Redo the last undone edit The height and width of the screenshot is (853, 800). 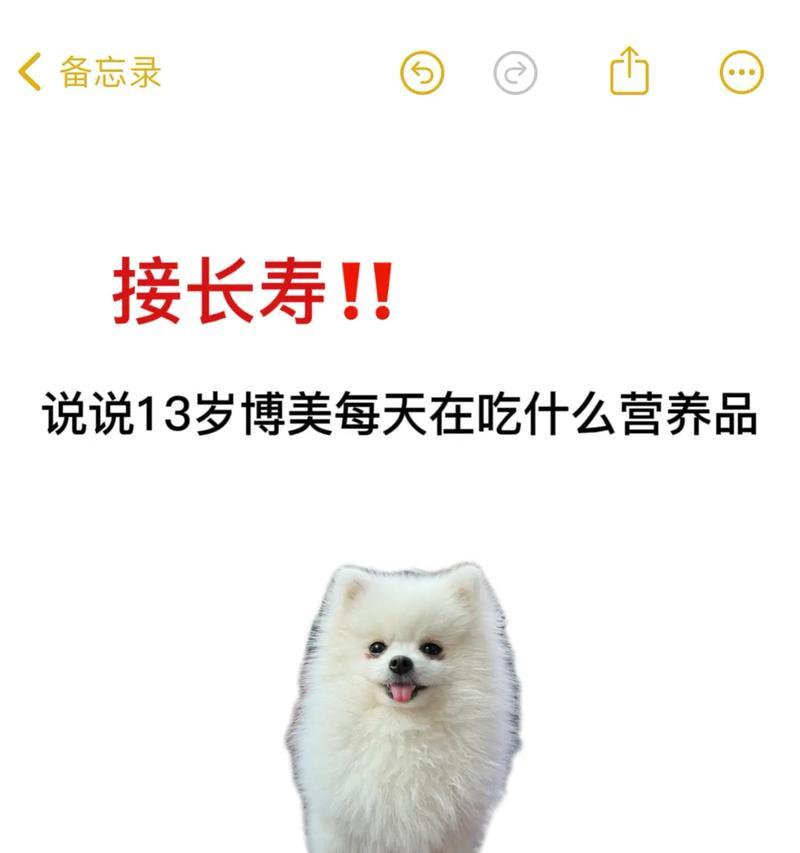pyautogui.click(x=516, y=73)
